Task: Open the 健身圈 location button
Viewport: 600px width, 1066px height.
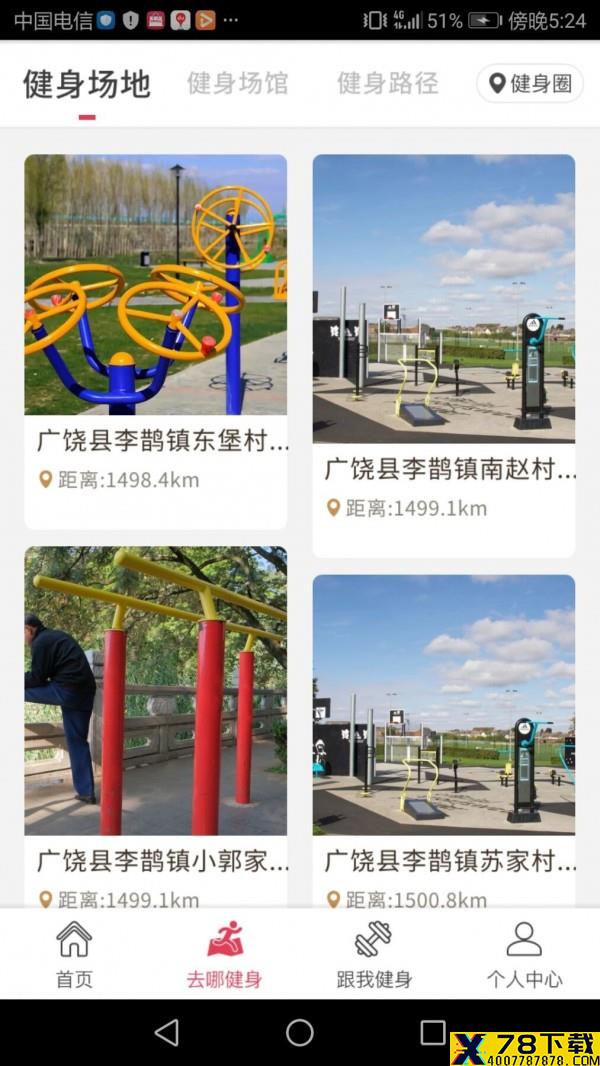Action: pyautogui.click(x=530, y=84)
